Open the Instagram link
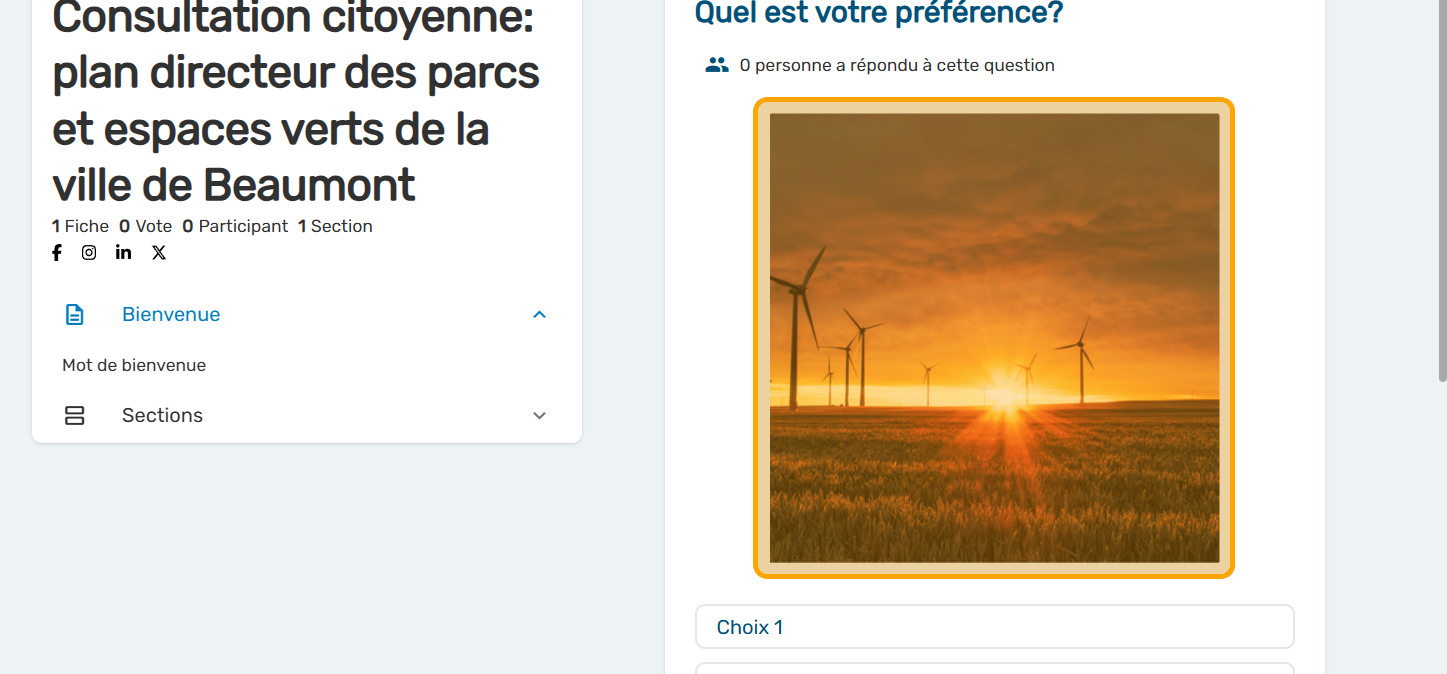The width and height of the screenshot is (1447, 674). click(x=89, y=253)
